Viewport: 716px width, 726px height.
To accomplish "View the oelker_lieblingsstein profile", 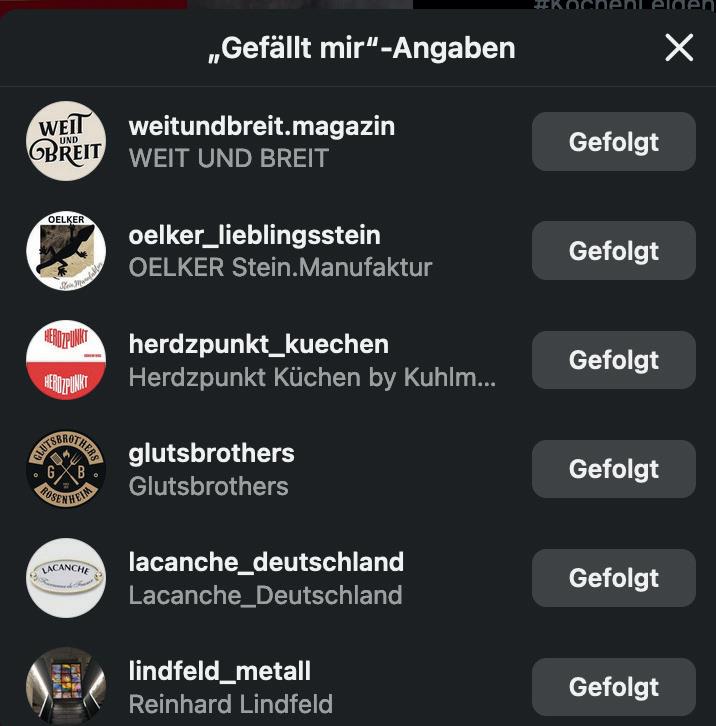I will point(254,236).
